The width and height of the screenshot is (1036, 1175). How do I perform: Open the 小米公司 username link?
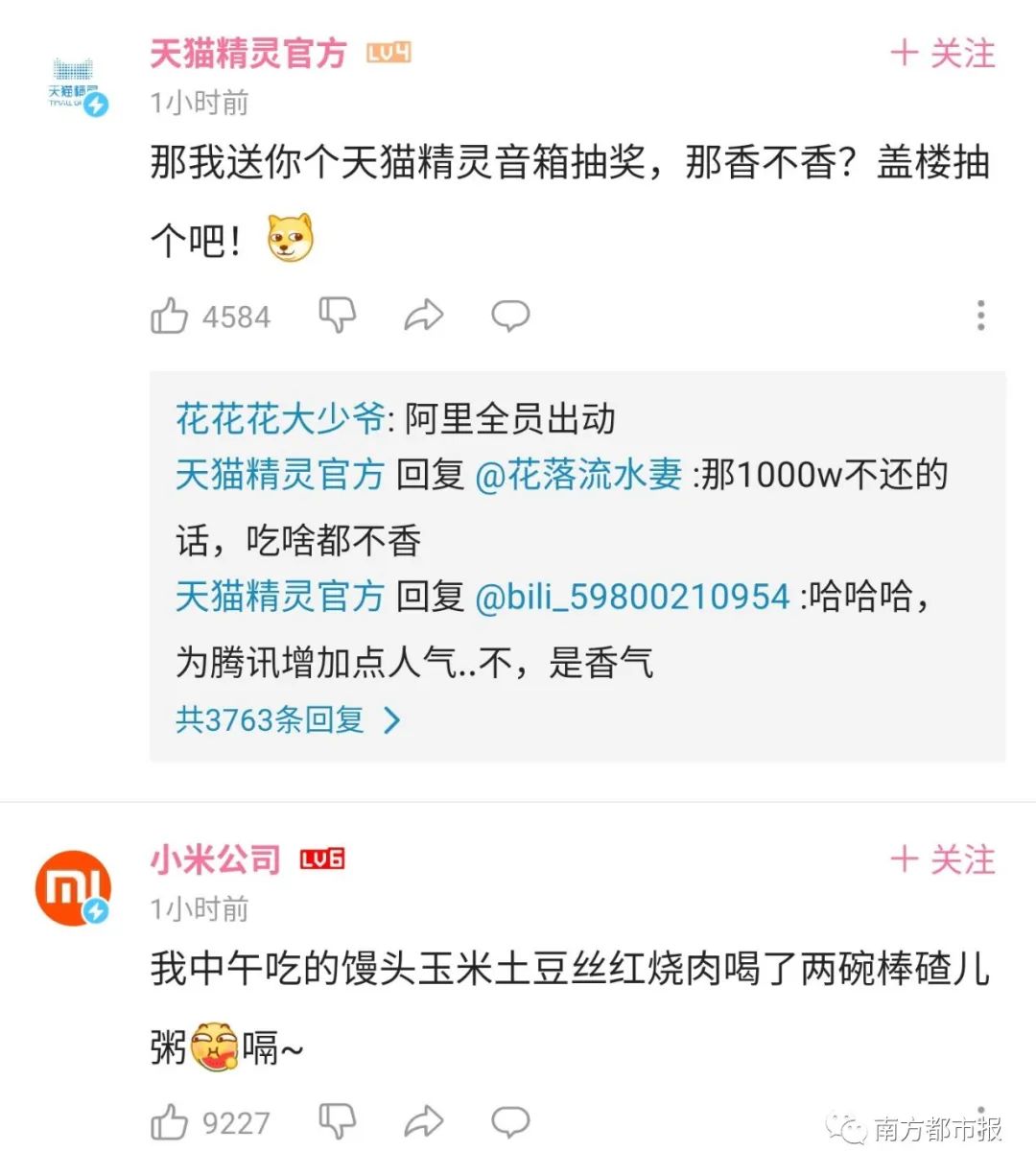pos(215,859)
